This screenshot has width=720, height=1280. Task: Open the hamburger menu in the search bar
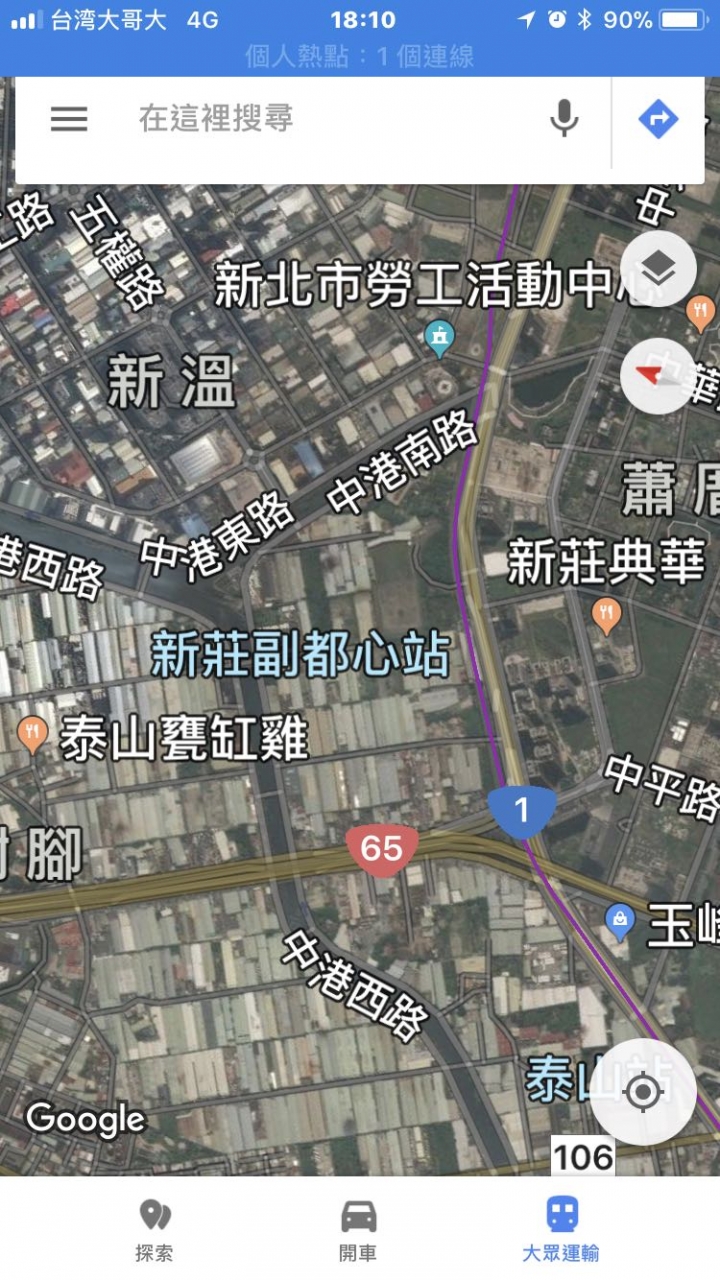(x=69, y=120)
